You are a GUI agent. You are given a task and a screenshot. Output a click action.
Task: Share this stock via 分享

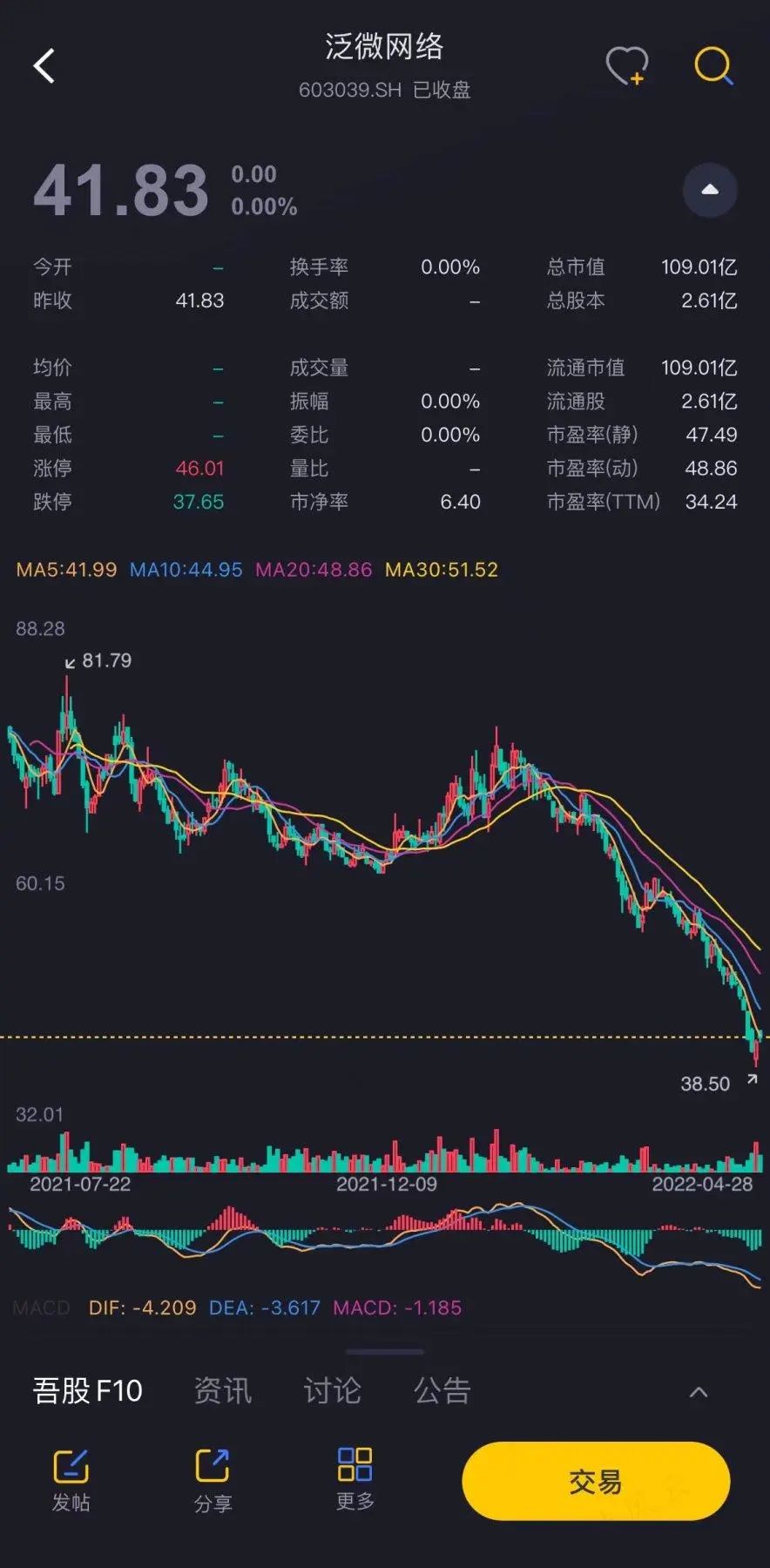point(213,1480)
